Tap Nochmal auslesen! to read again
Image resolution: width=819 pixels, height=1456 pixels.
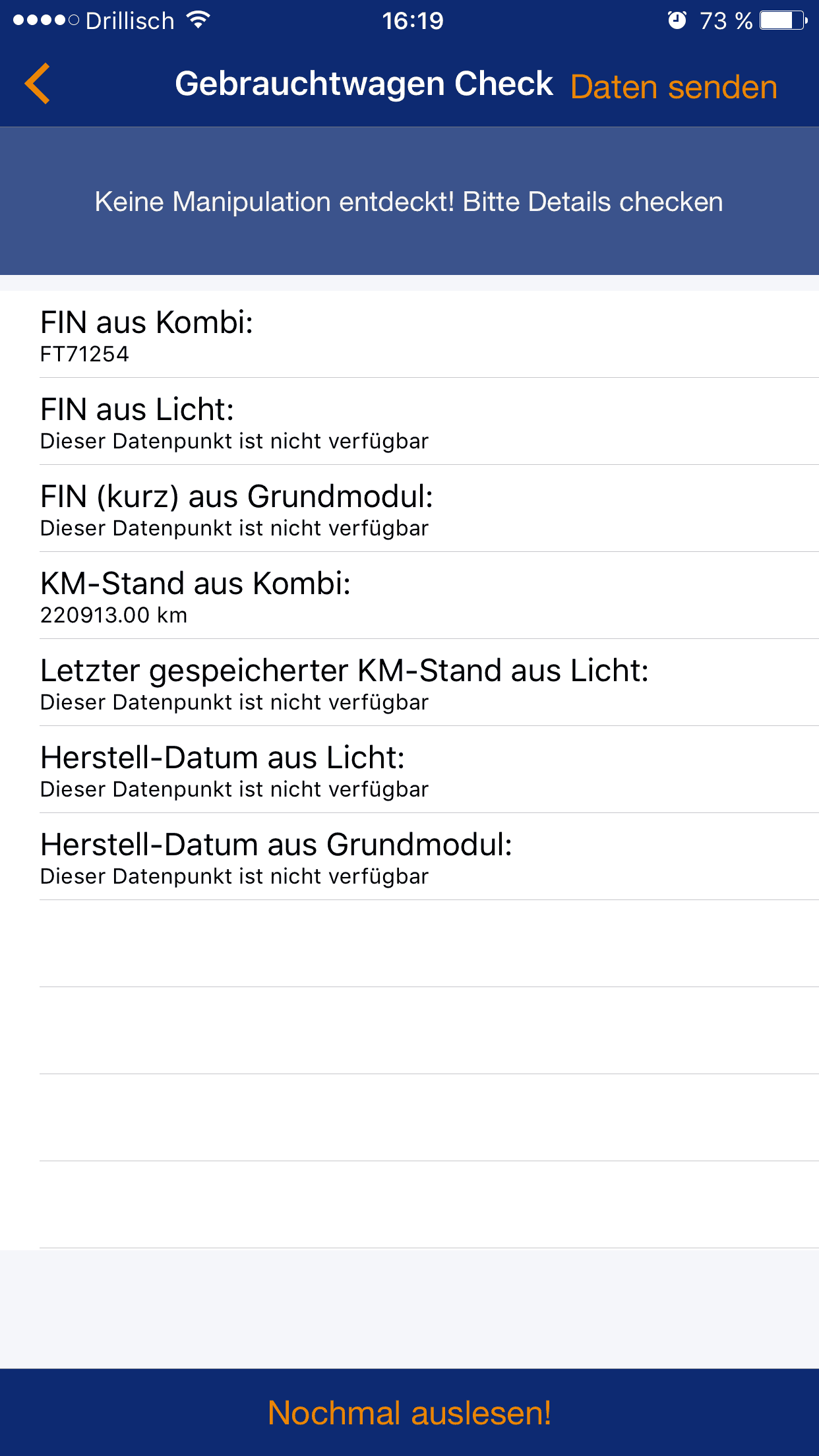tap(409, 1412)
